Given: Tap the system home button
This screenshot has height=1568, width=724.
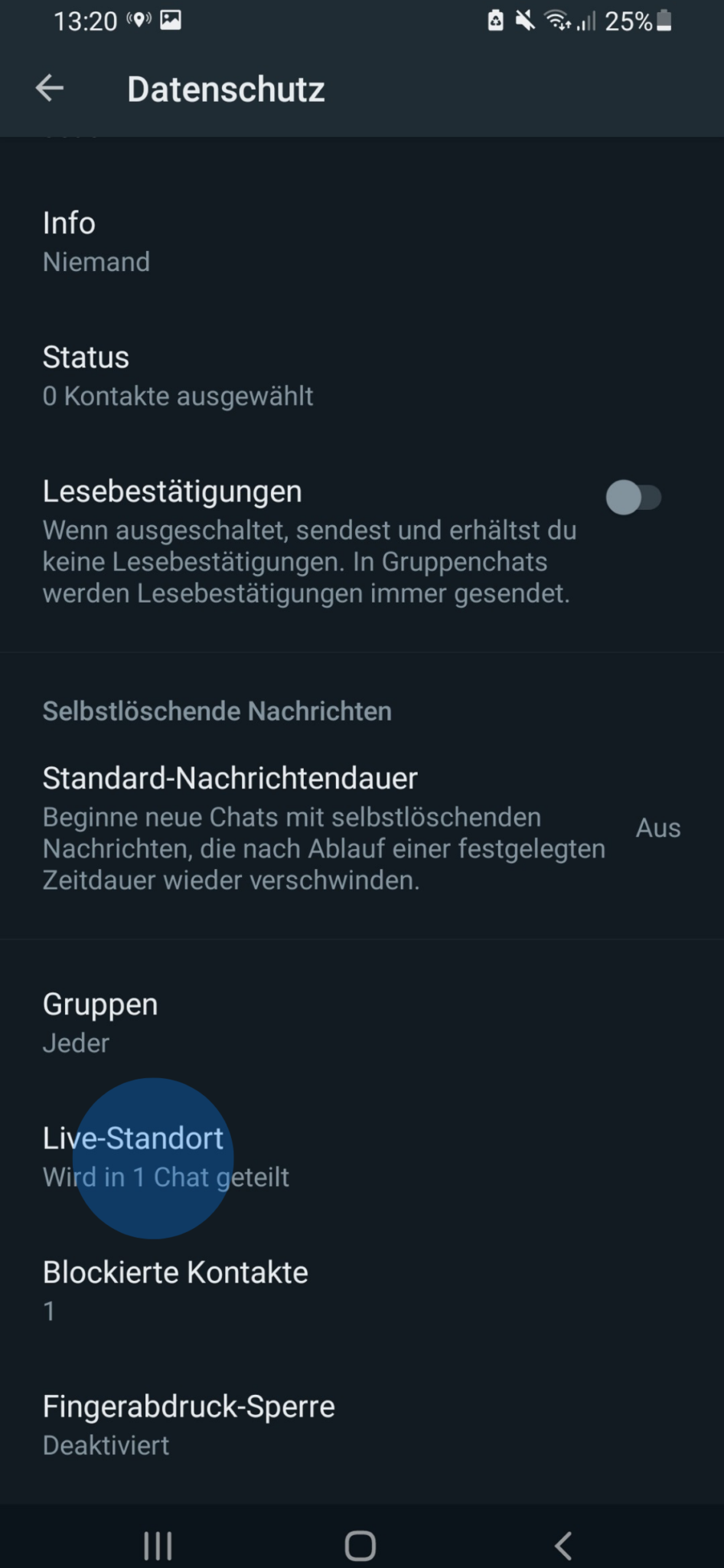Looking at the screenshot, I should click(360, 1545).
